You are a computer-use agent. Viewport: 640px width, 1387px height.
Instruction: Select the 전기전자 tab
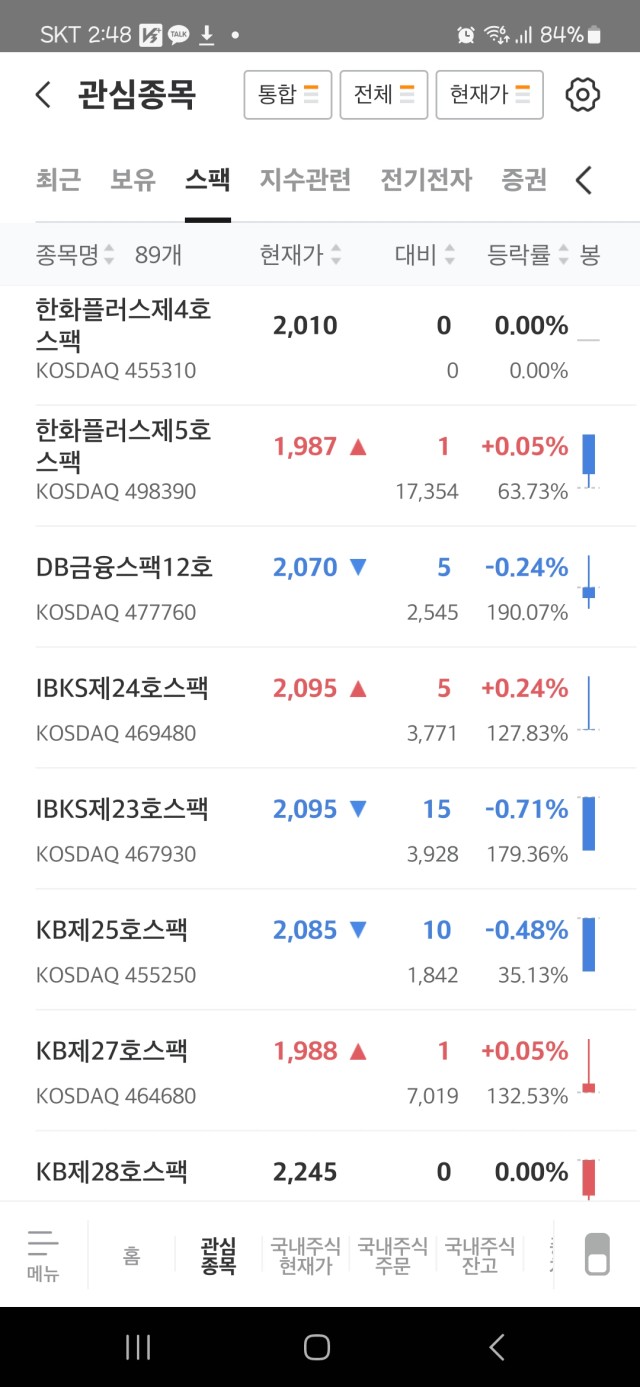tap(426, 180)
